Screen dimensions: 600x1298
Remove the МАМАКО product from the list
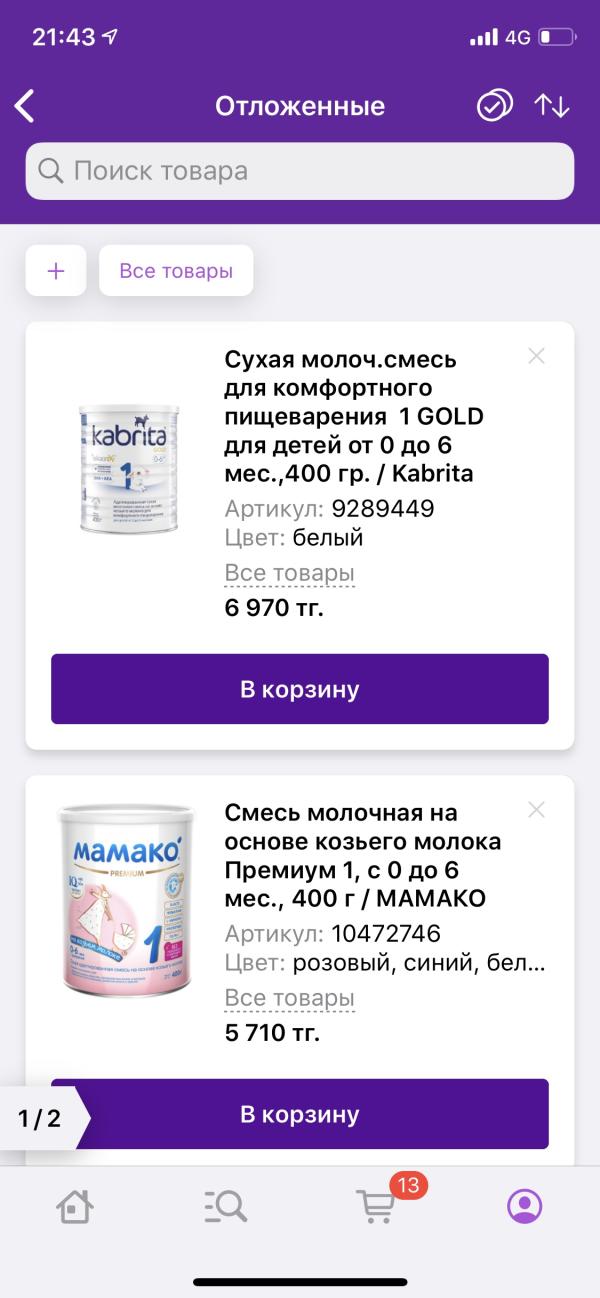pyautogui.click(x=537, y=810)
